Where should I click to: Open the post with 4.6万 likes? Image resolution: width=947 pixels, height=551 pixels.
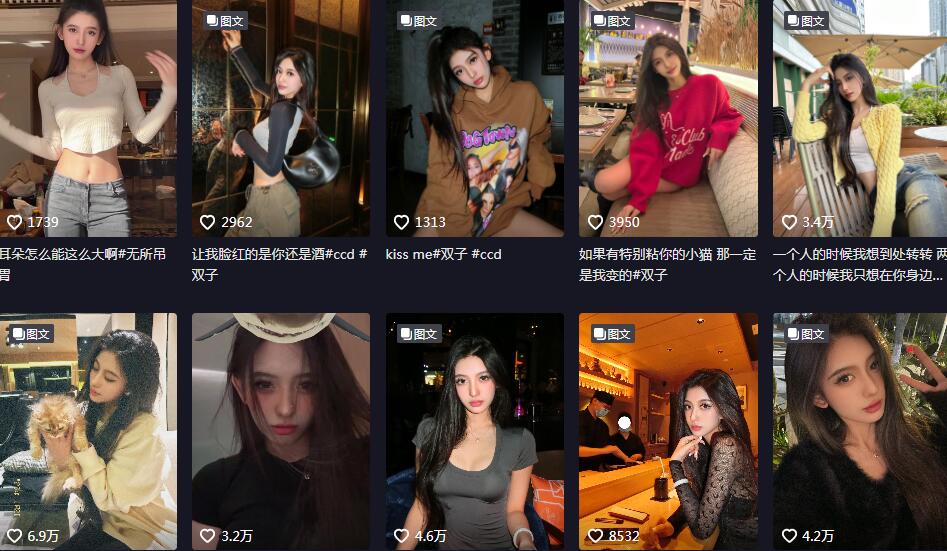475,430
